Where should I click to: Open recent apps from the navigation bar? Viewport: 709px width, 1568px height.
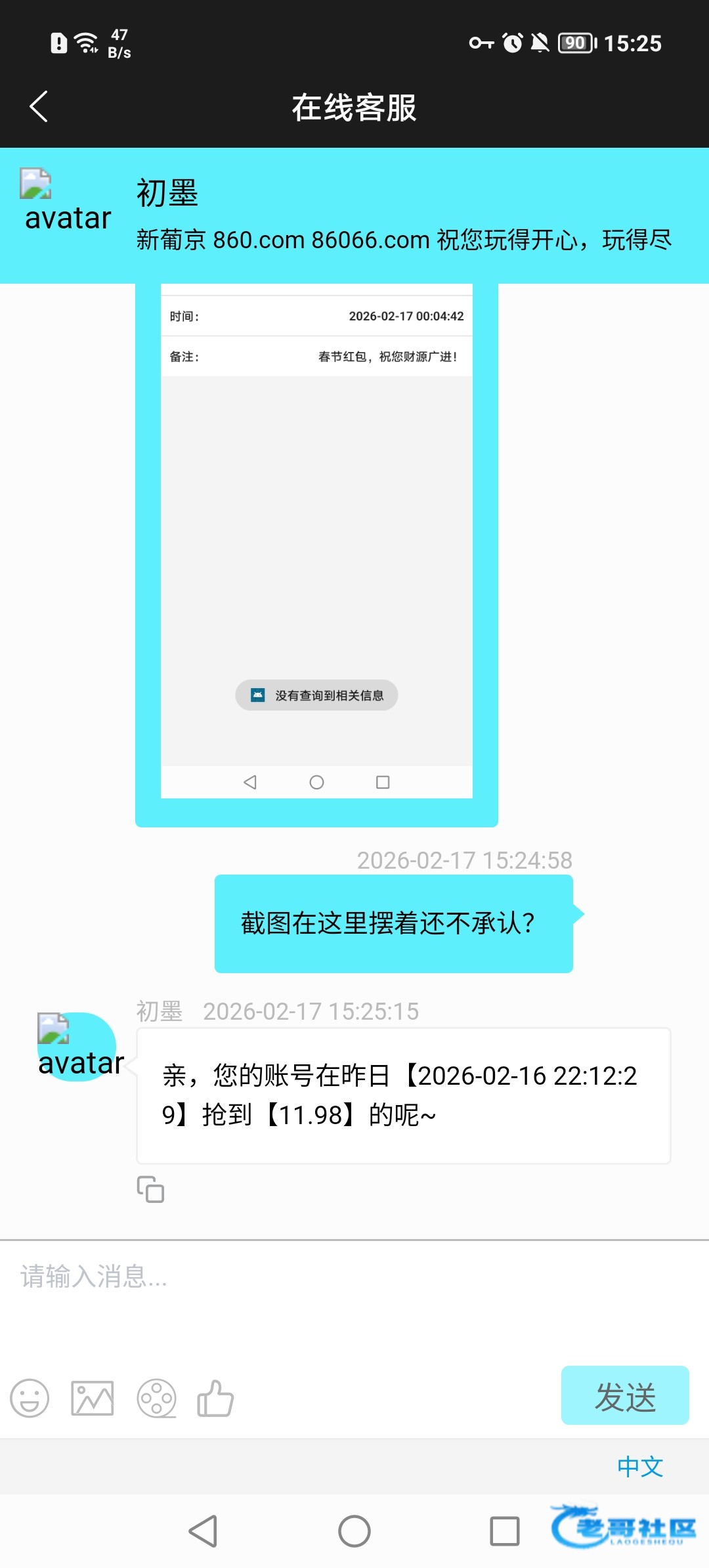(x=504, y=1532)
